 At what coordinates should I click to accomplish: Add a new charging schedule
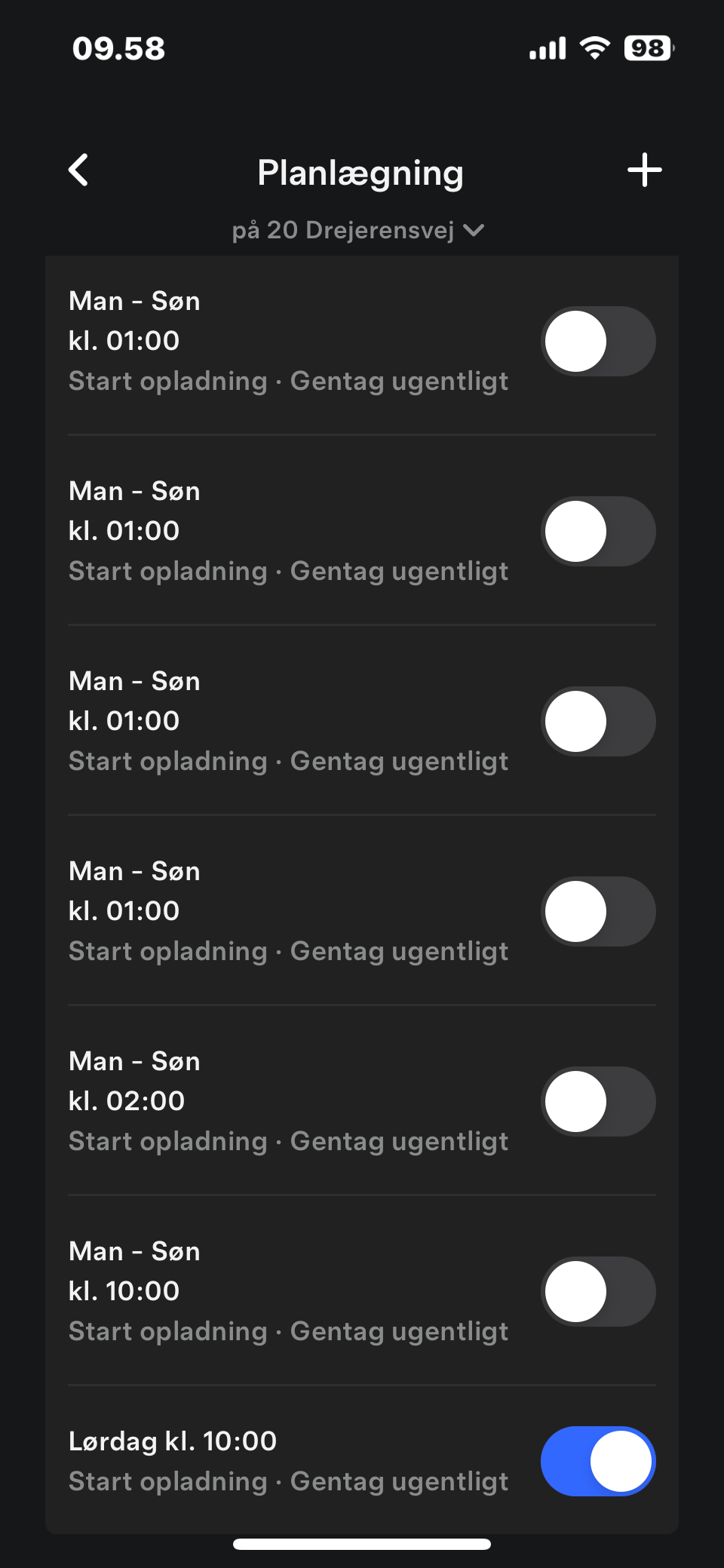pyautogui.click(x=645, y=170)
